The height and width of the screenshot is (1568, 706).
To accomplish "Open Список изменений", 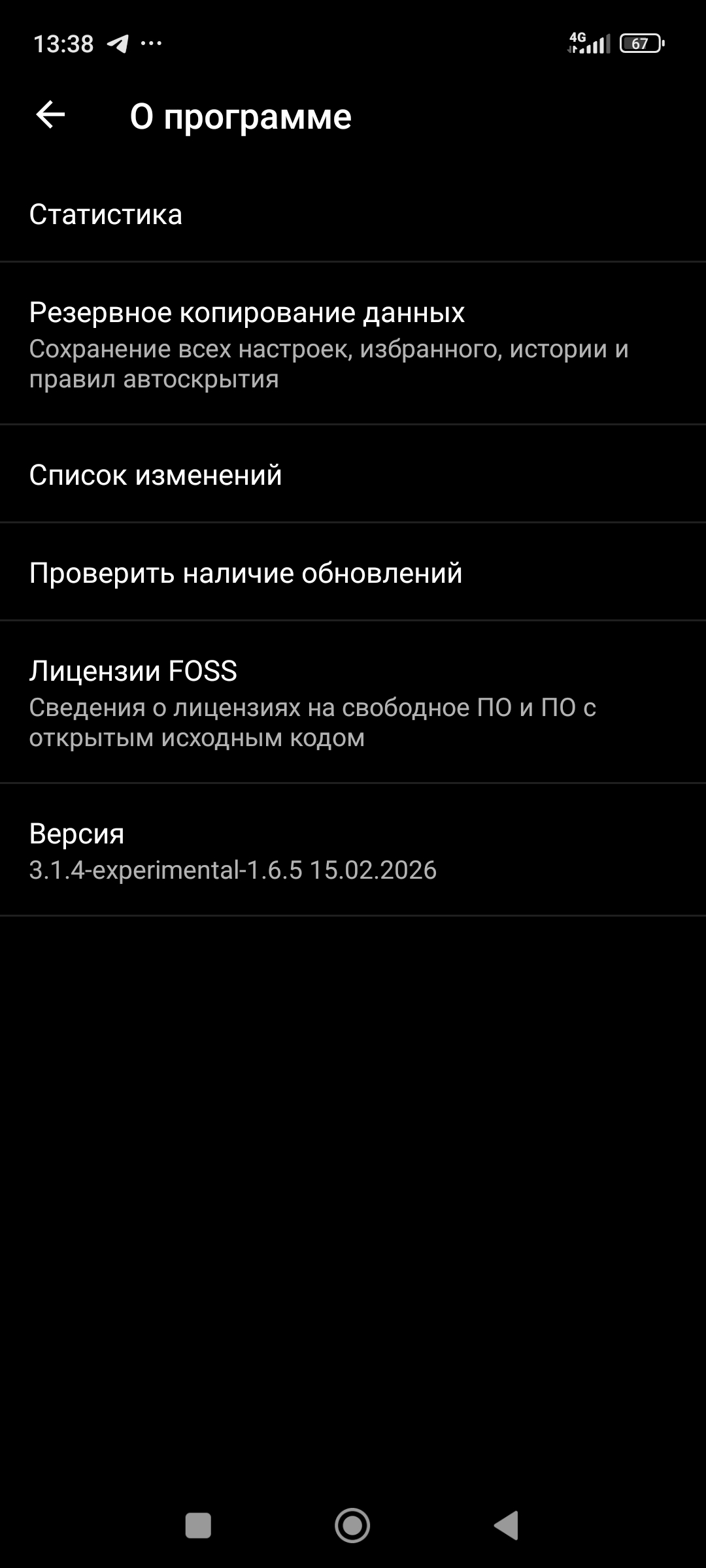I will tap(353, 475).
